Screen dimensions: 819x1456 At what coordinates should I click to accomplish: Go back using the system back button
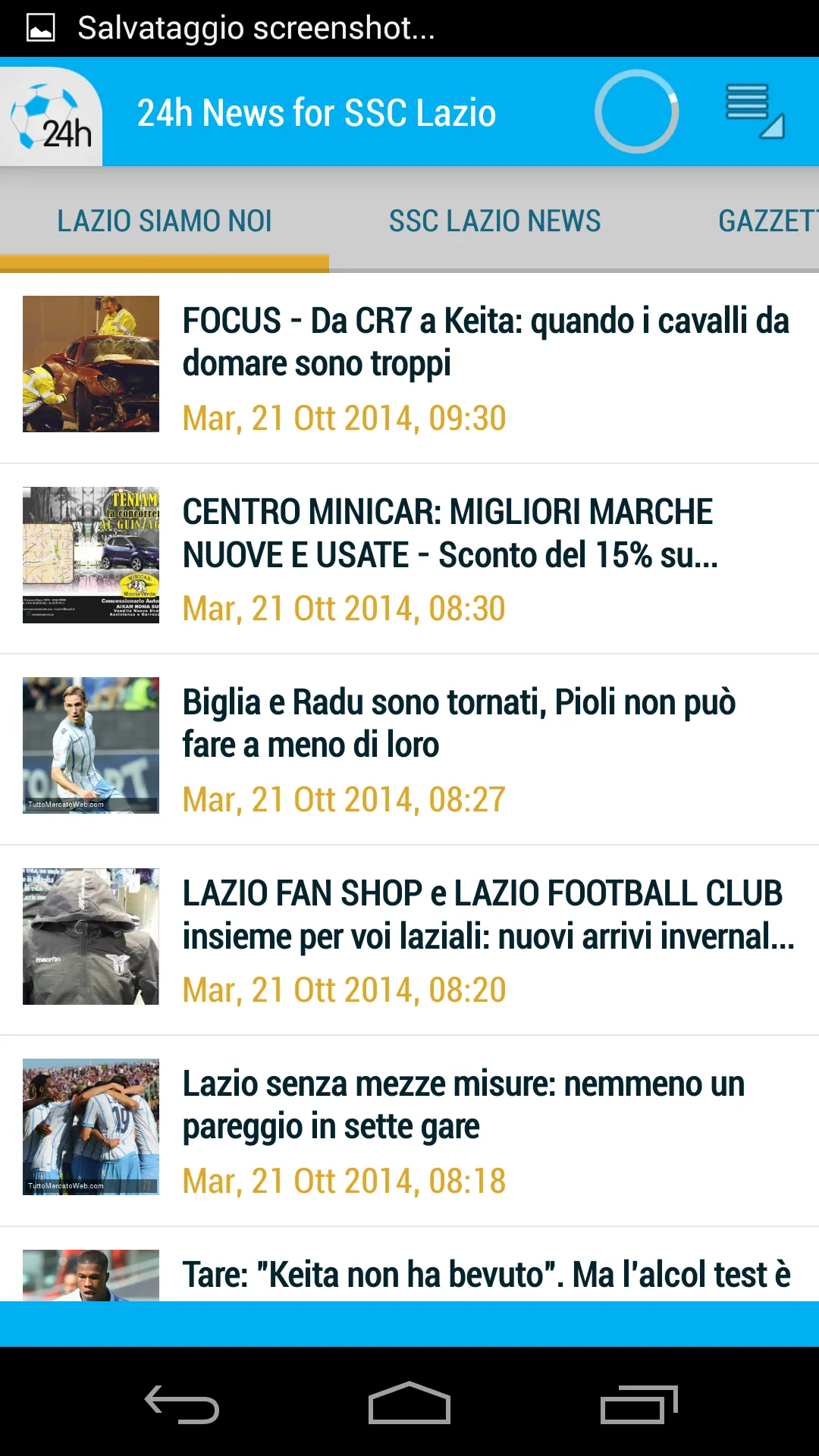click(x=182, y=1404)
